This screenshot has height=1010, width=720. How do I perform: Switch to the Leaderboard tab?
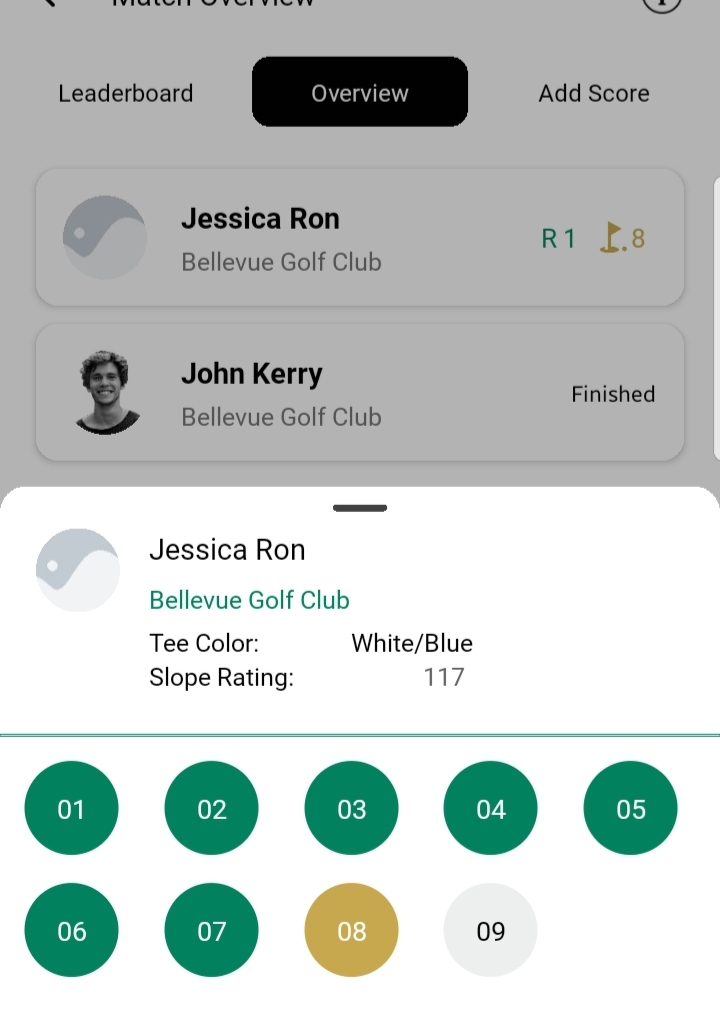click(x=125, y=93)
